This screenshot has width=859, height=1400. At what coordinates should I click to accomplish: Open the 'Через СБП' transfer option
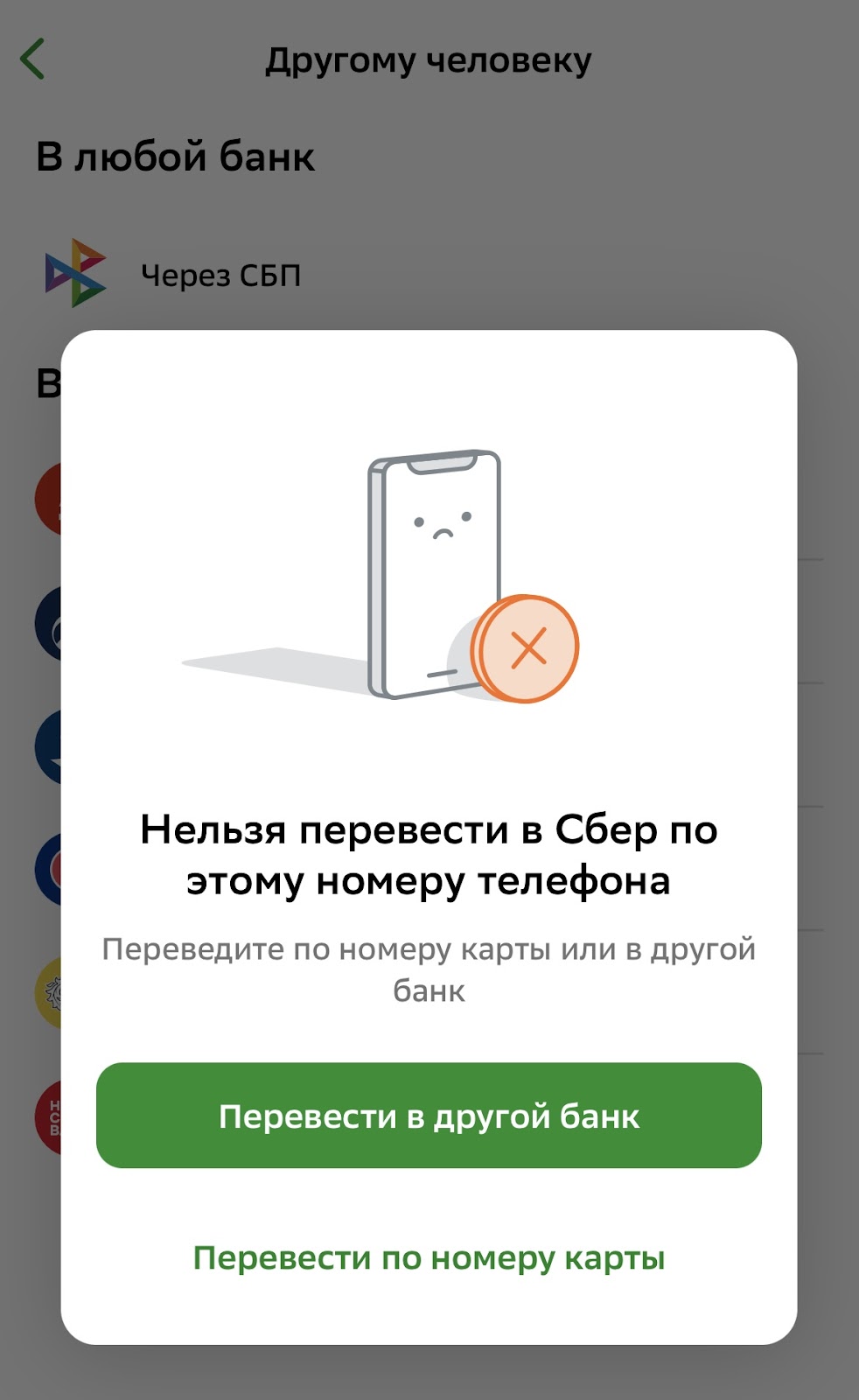click(429, 274)
